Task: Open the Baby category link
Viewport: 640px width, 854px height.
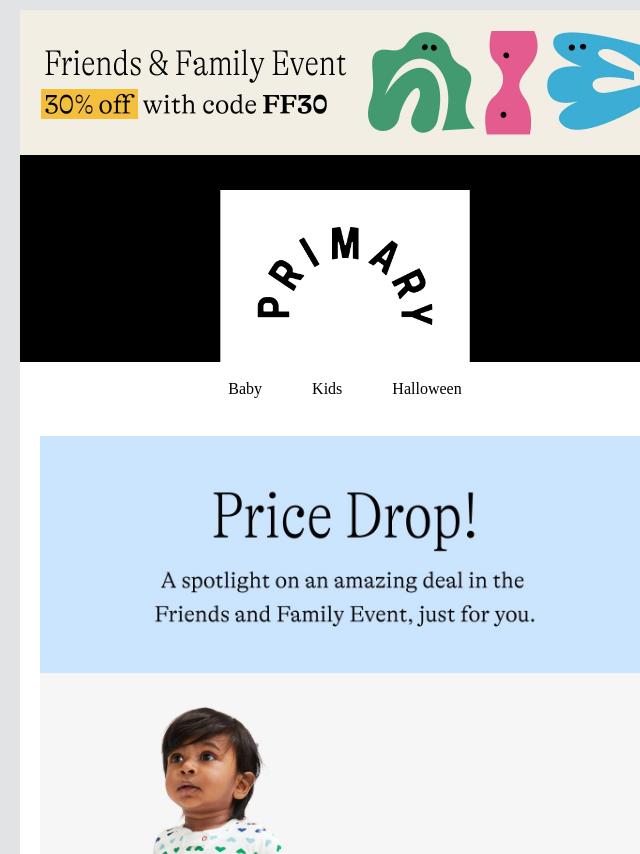Action: coord(245,389)
